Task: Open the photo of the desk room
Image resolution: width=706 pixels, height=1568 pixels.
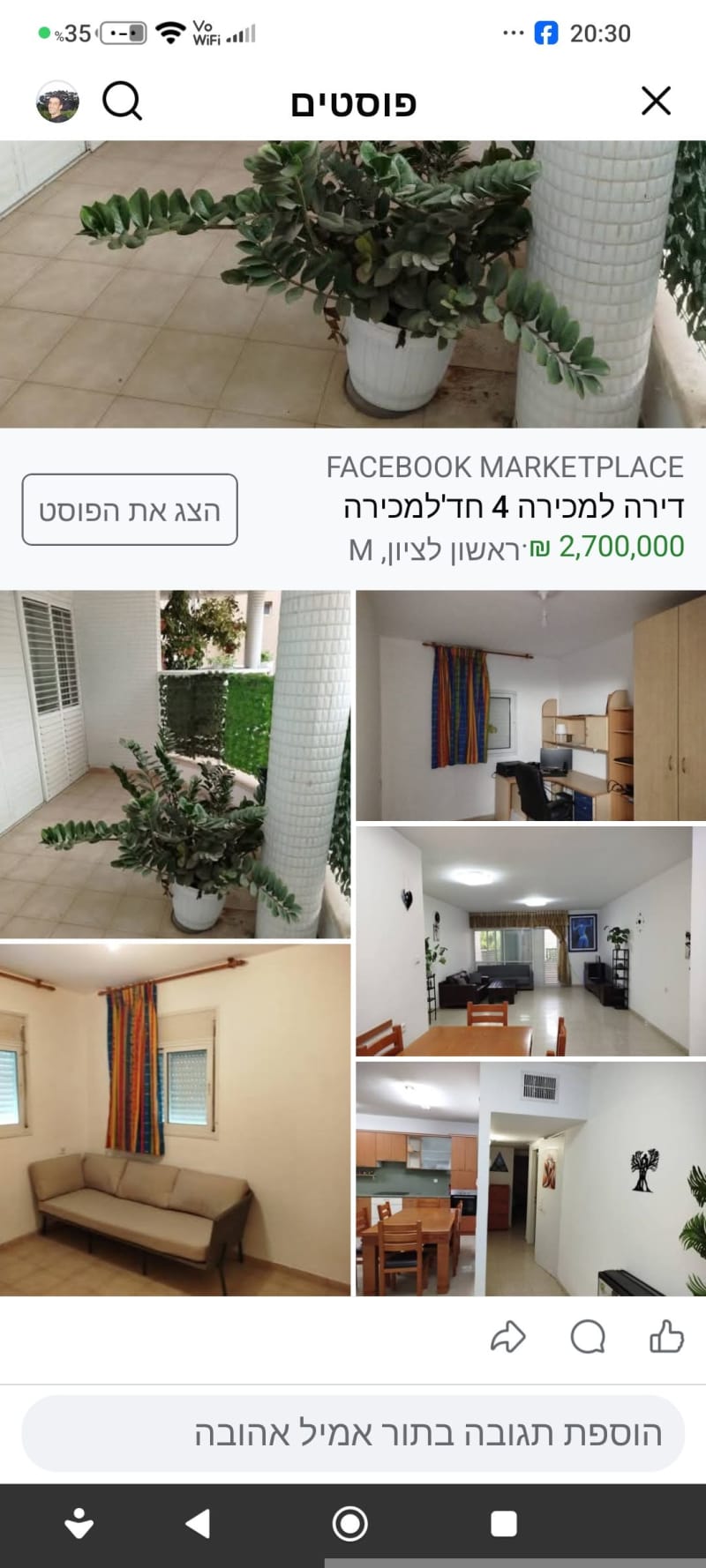Action: click(x=530, y=706)
